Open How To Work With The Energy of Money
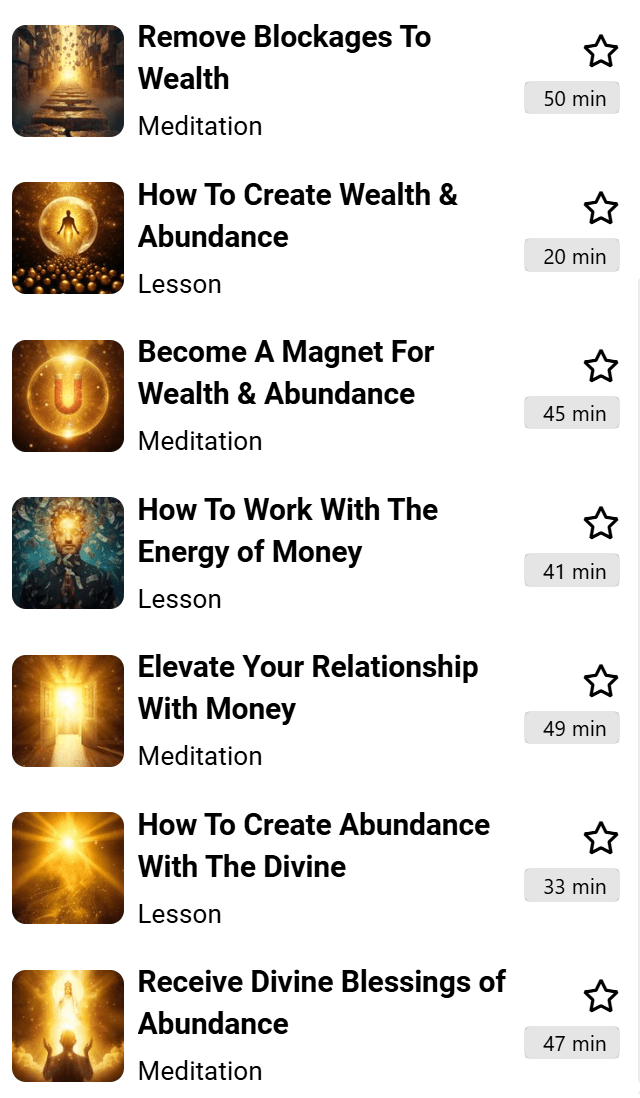The height and width of the screenshot is (1098, 640). pos(288,531)
